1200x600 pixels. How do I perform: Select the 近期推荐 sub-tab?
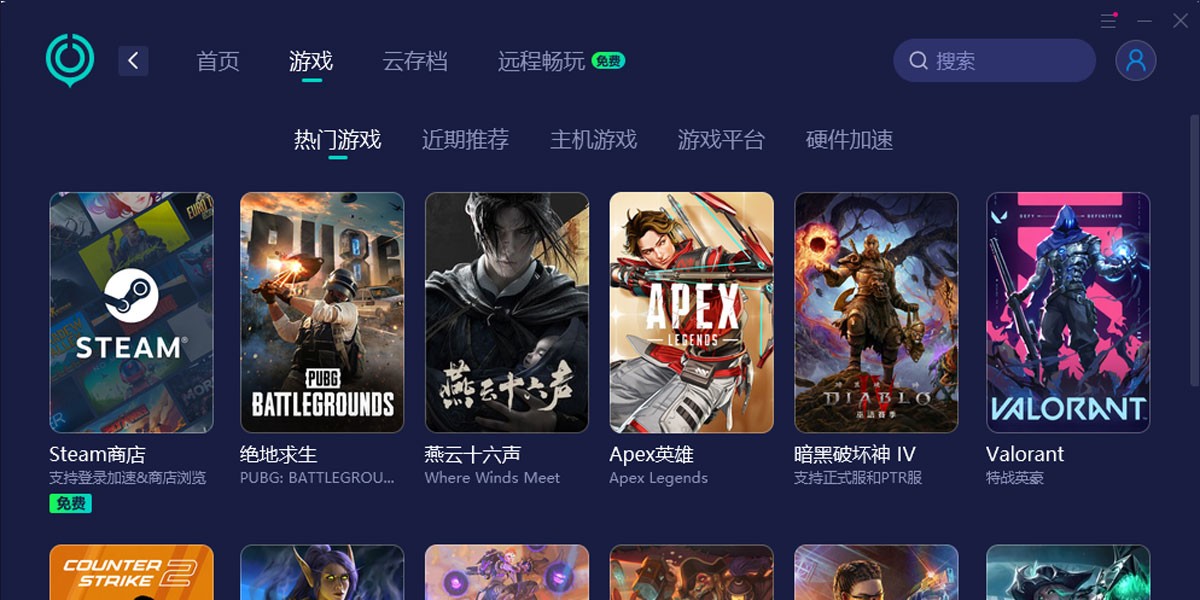(465, 140)
